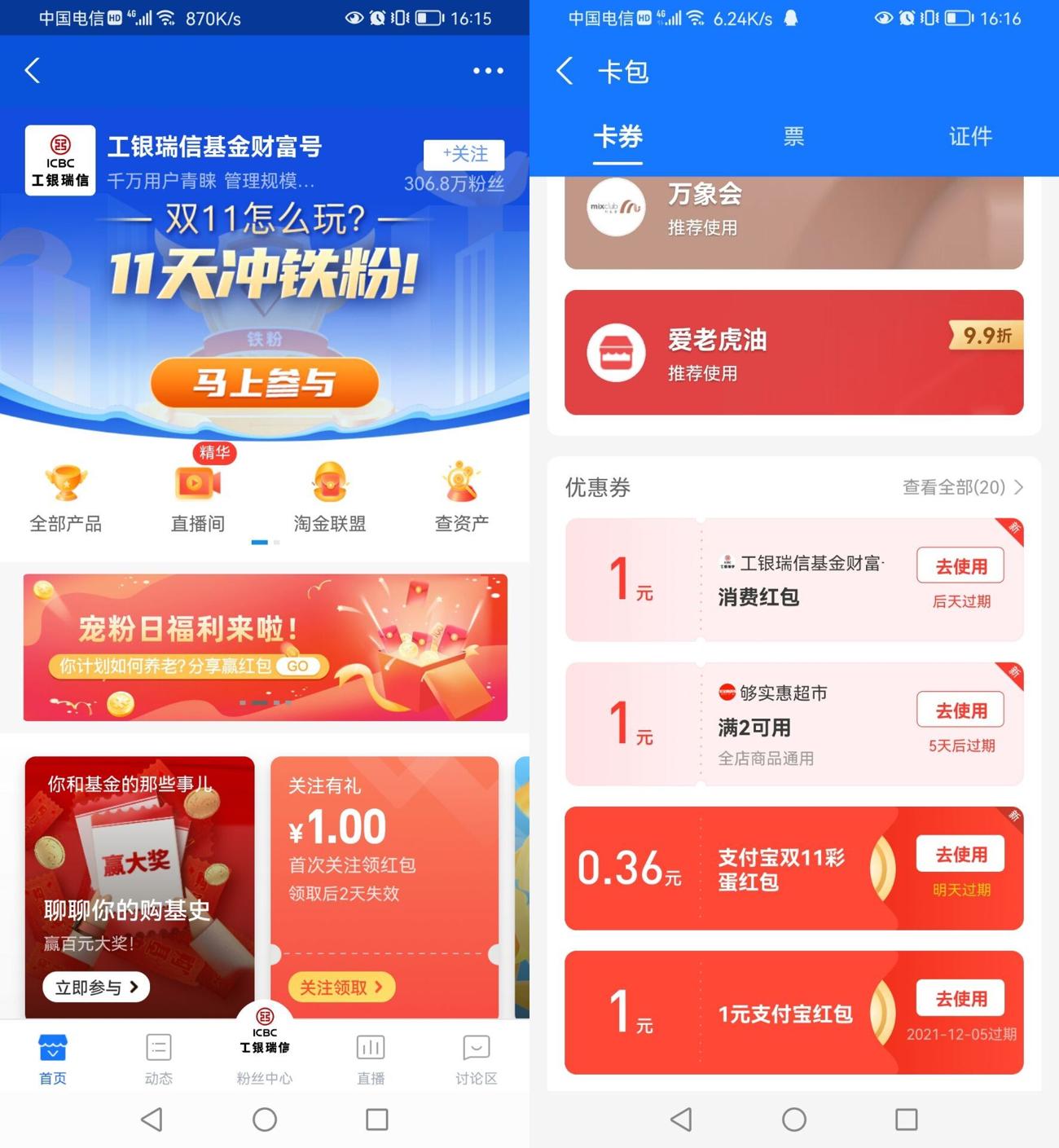Tap the 马上参与 button
The height and width of the screenshot is (1148, 1059).
pyautogui.click(x=265, y=382)
